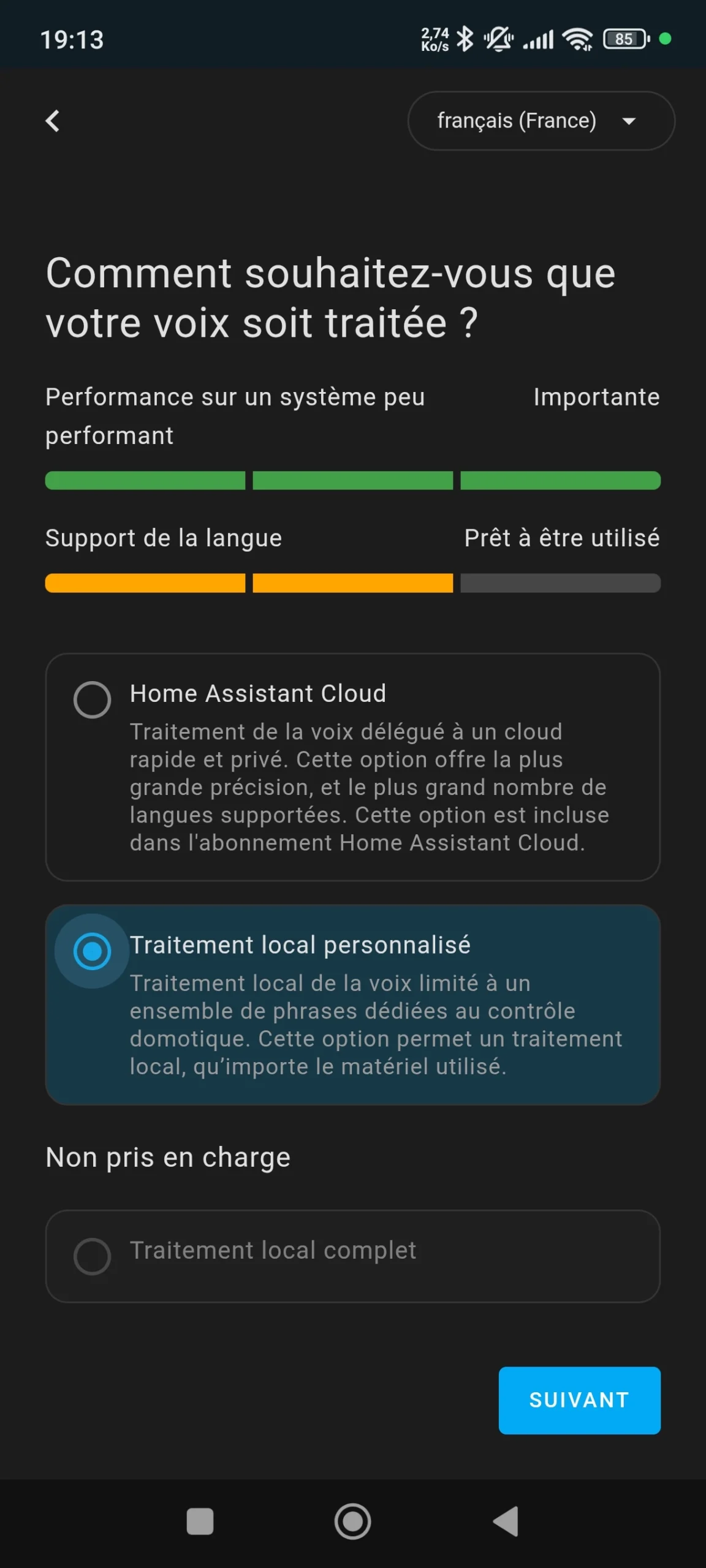Open the recent apps view
The image size is (706, 1568).
pos(200,1521)
